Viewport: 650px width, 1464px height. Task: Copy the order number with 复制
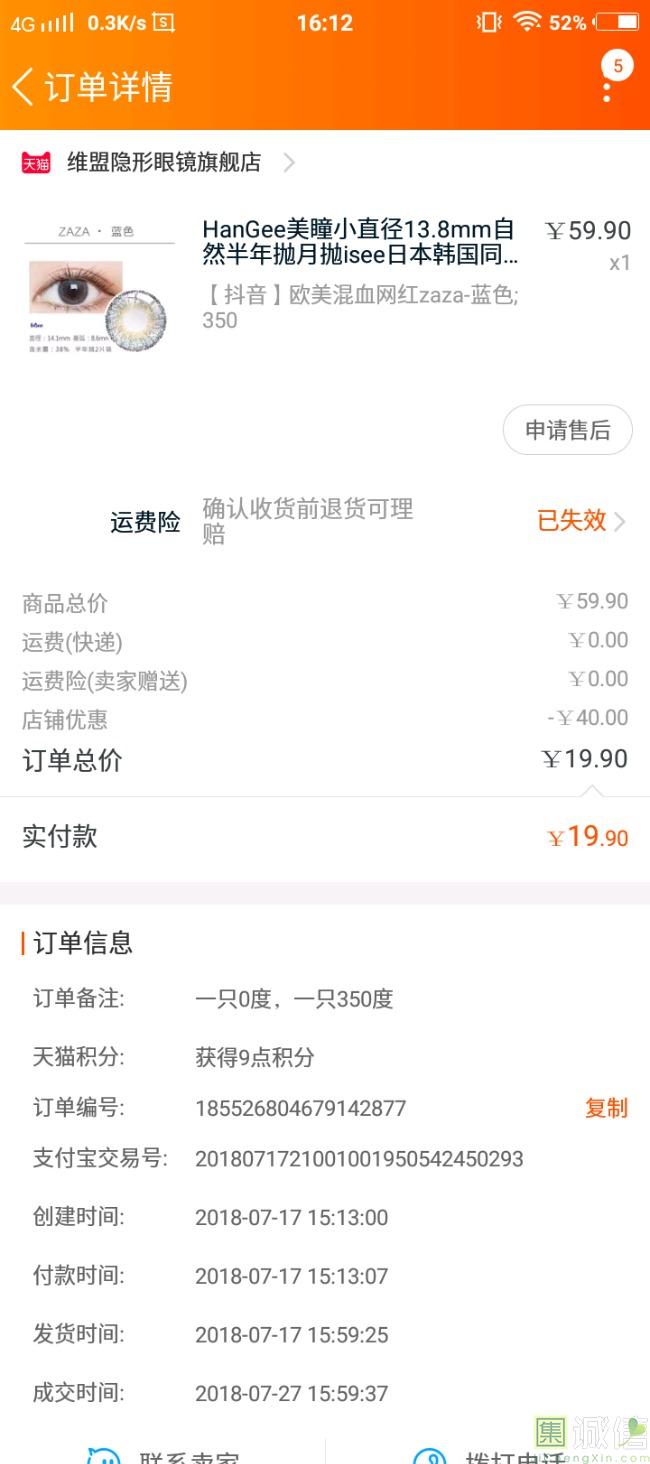[x=606, y=1108]
